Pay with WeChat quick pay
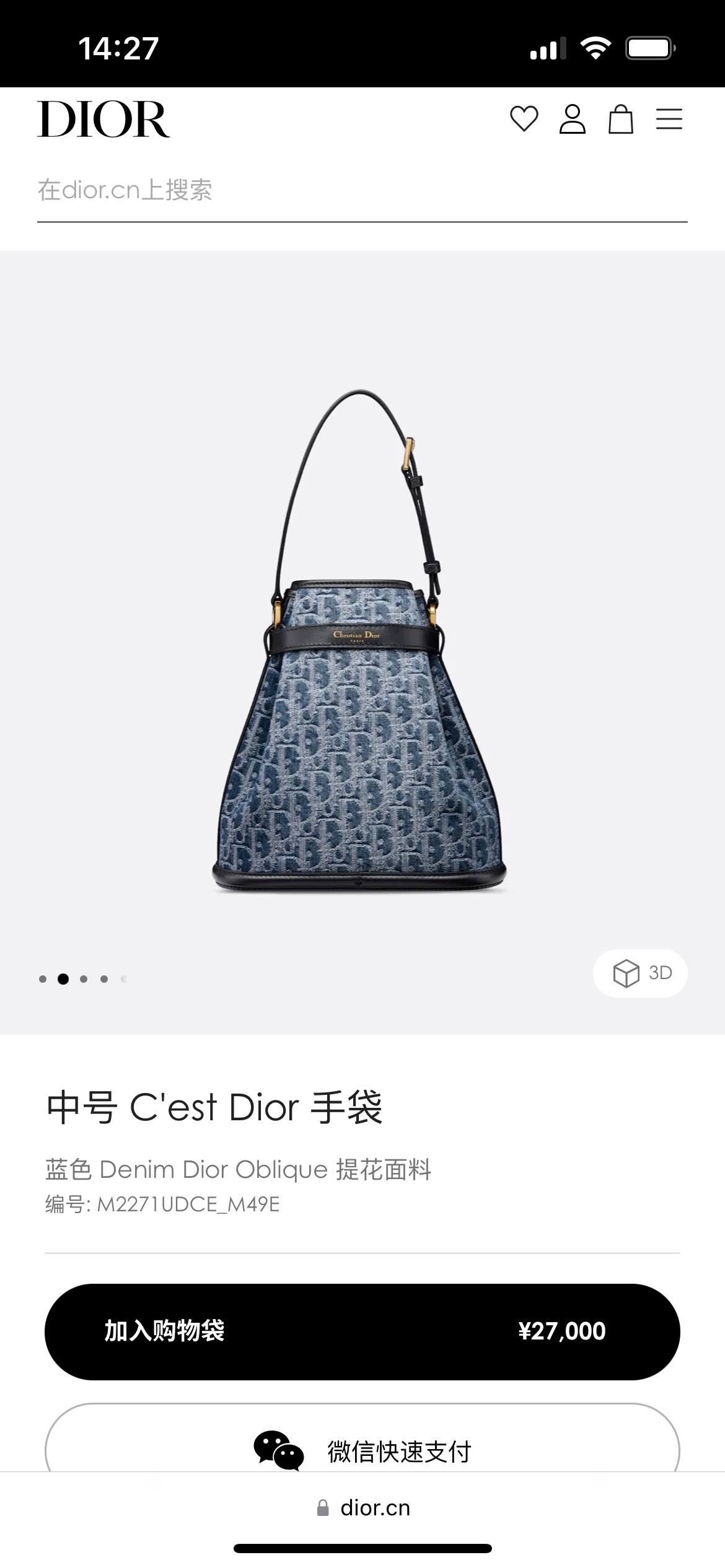 pyautogui.click(x=362, y=1450)
